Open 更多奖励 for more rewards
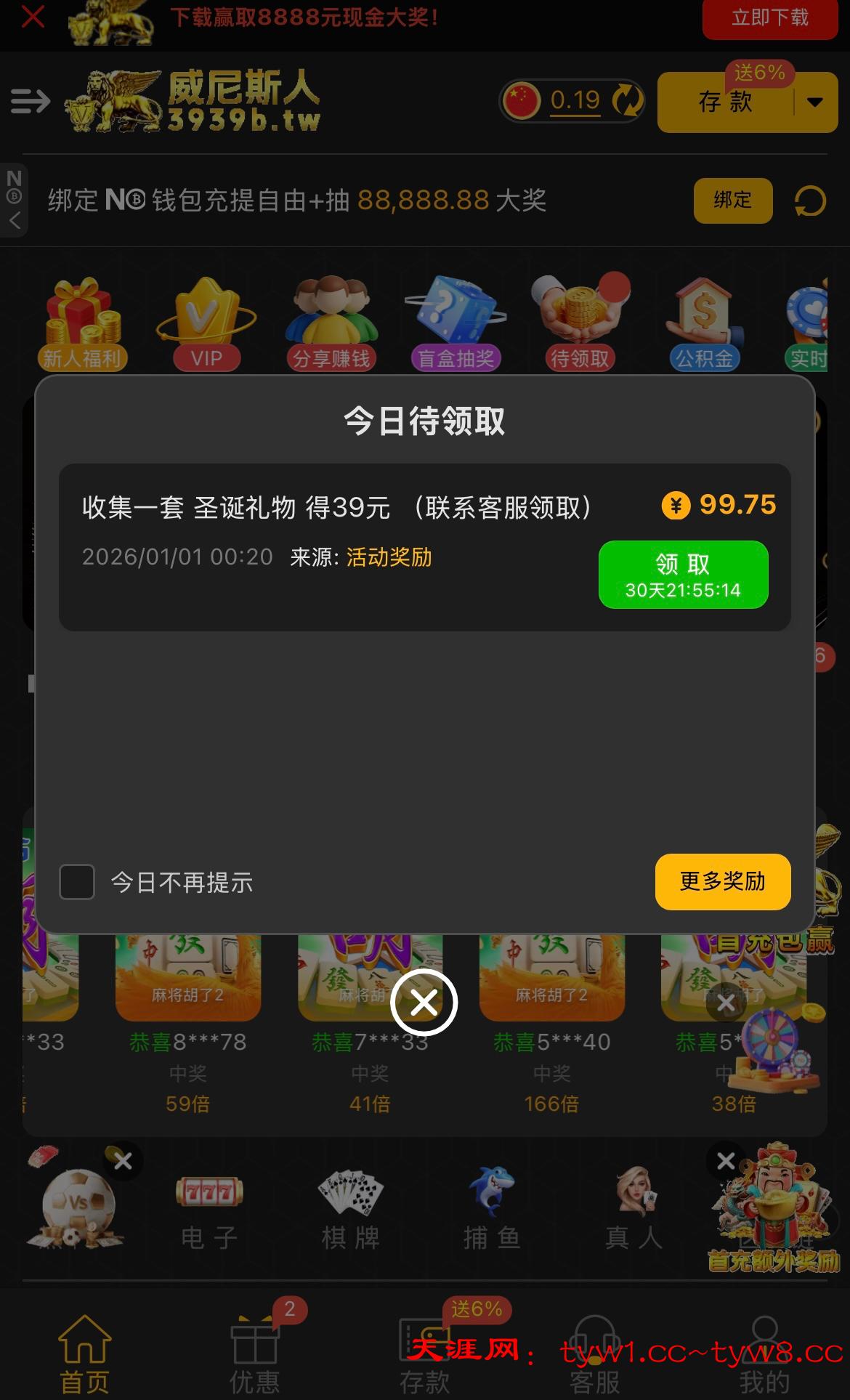Image resolution: width=850 pixels, height=1400 pixels. tap(722, 881)
